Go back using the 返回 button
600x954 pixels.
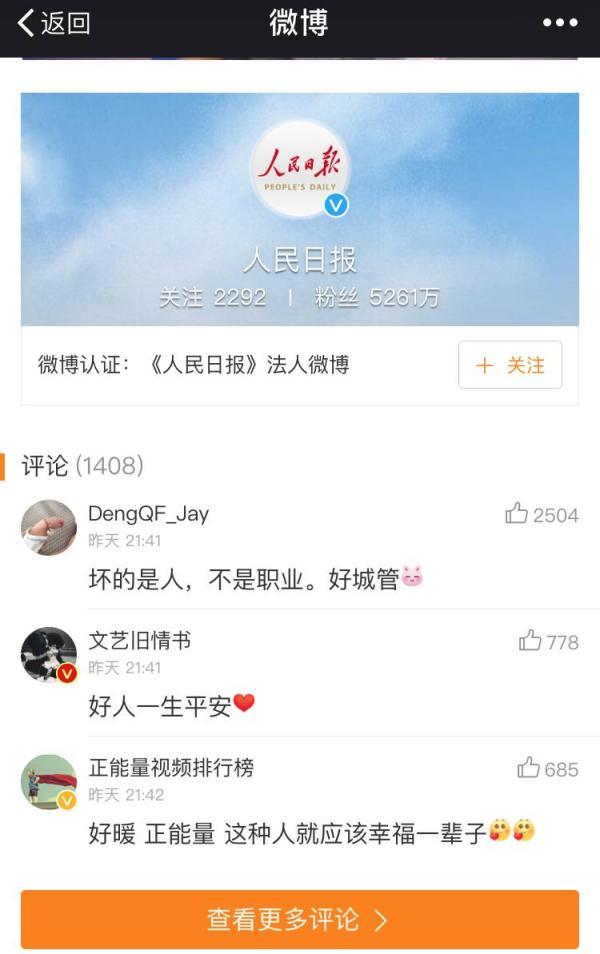(x=54, y=23)
